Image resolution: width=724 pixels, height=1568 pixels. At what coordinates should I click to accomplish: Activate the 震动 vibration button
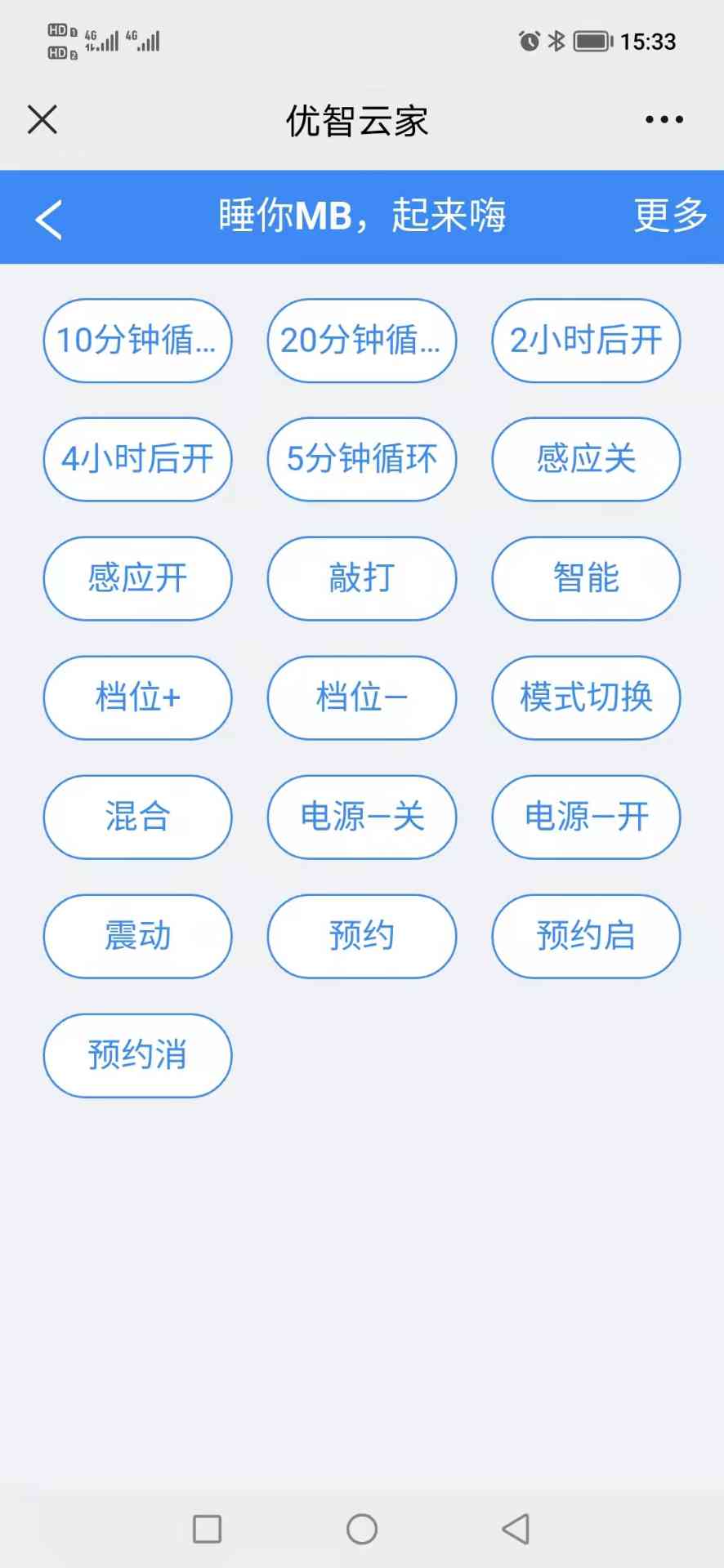(137, 936)
